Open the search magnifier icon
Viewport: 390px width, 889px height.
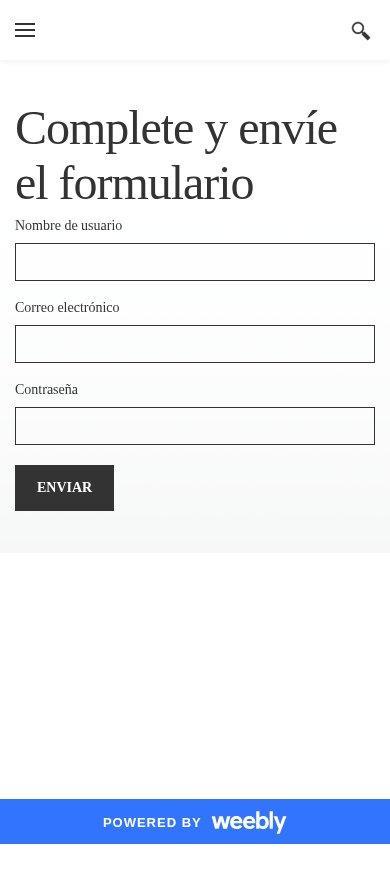361,31
